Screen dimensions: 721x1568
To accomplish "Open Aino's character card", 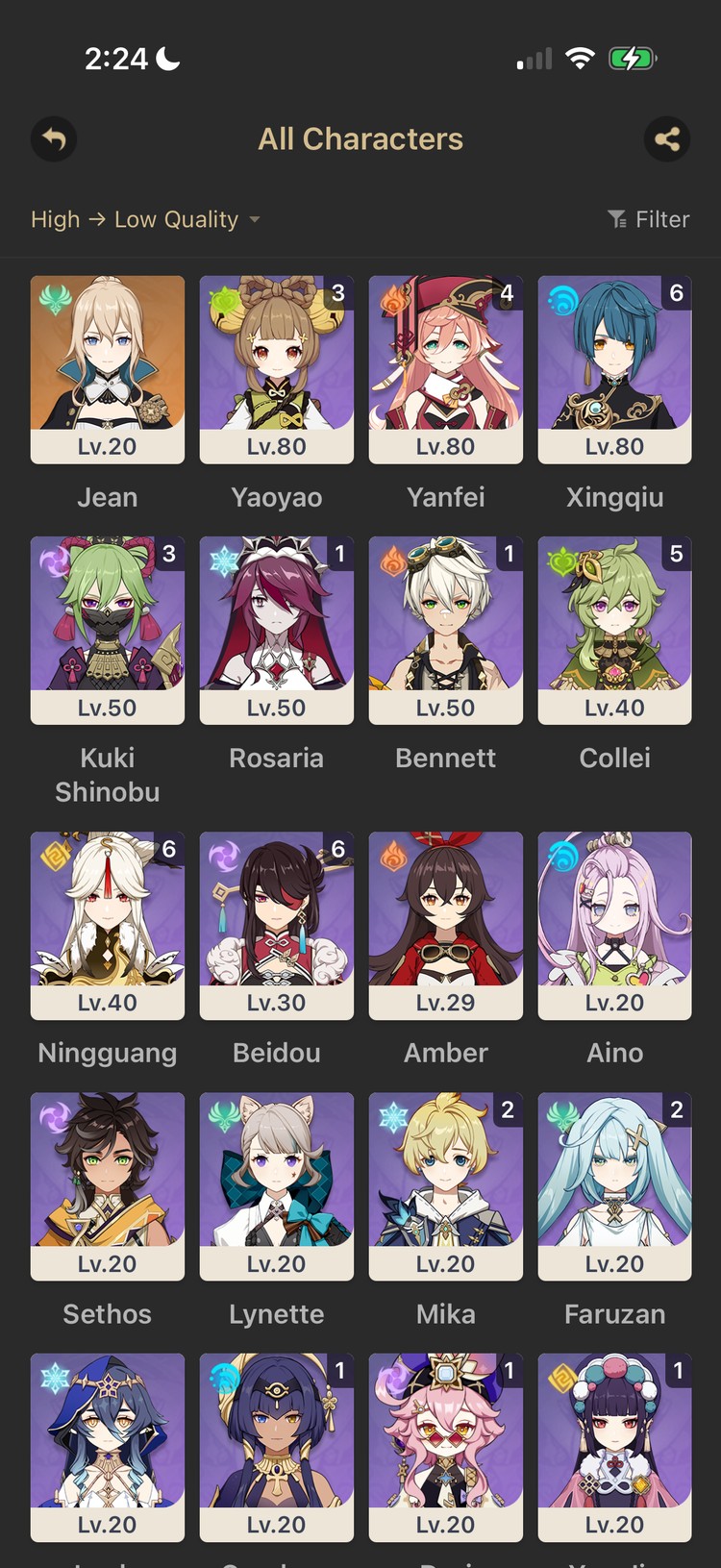I will [615, 925].
